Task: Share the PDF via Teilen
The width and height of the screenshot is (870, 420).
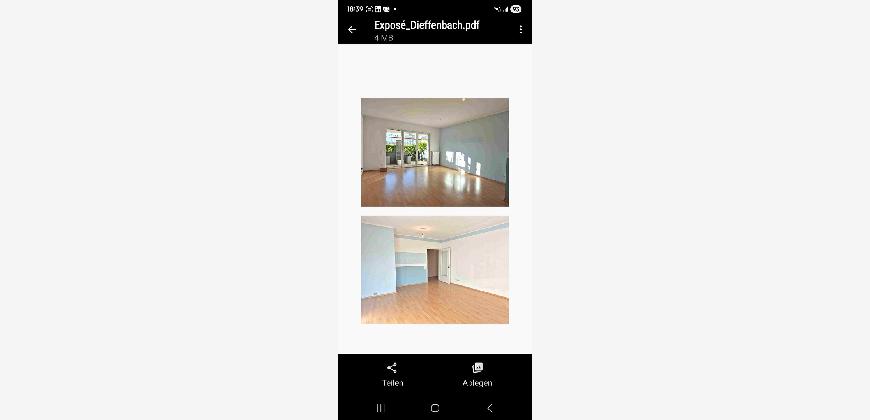Action: coord(392,374)
